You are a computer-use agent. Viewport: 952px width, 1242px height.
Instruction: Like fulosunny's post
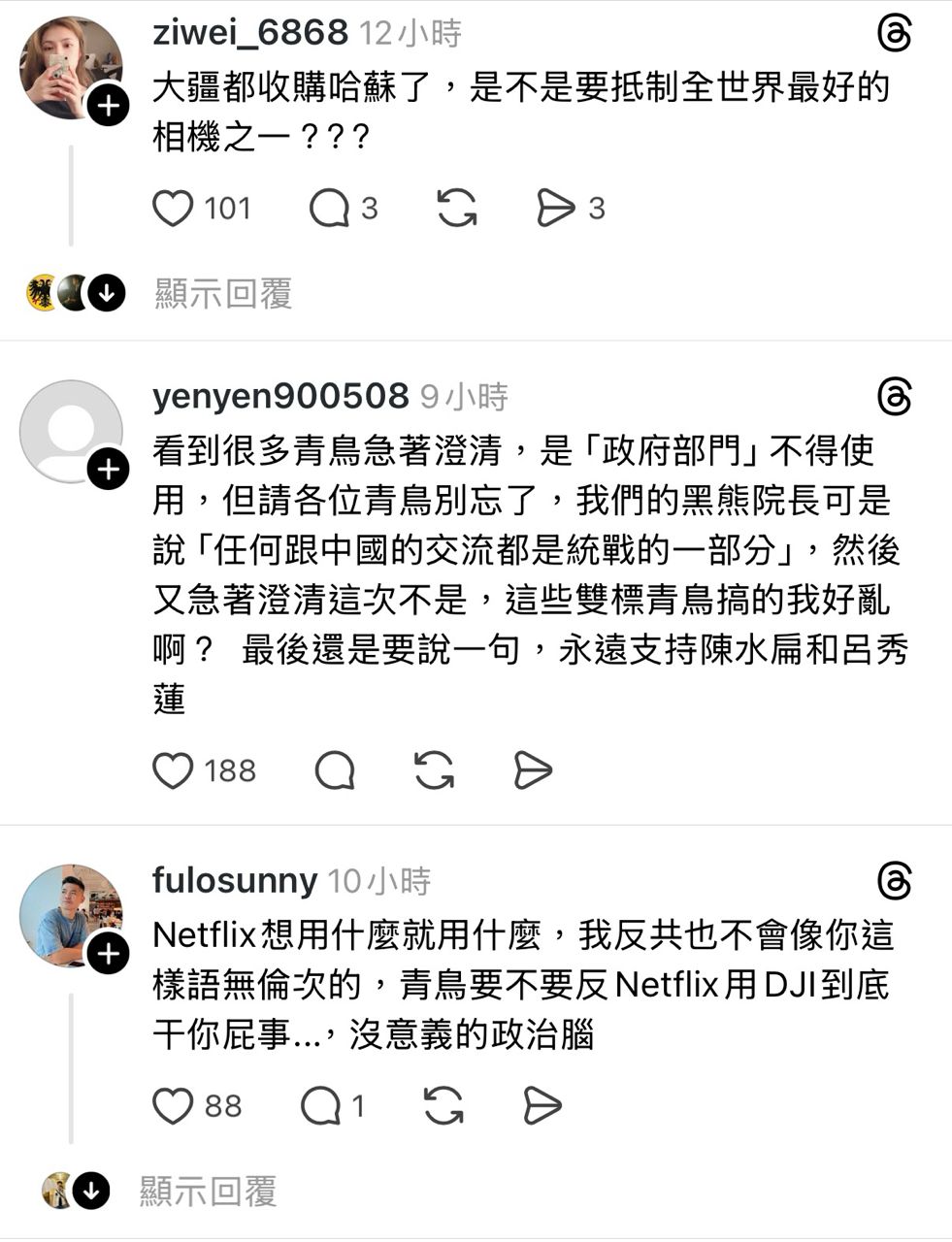[174, 1106]
